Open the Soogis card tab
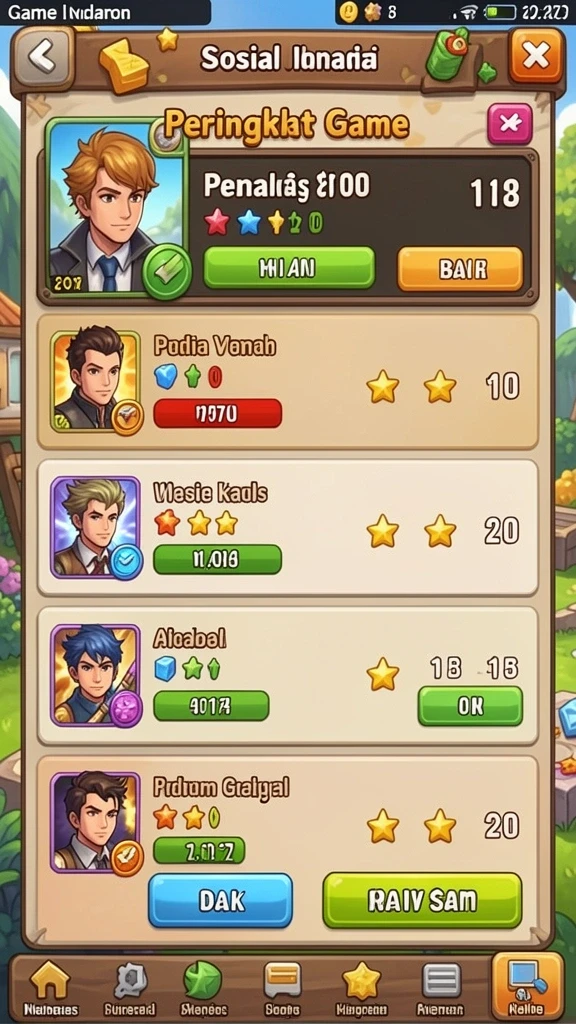Screen dimensions: 576x1024 click(x=282, y=988)
